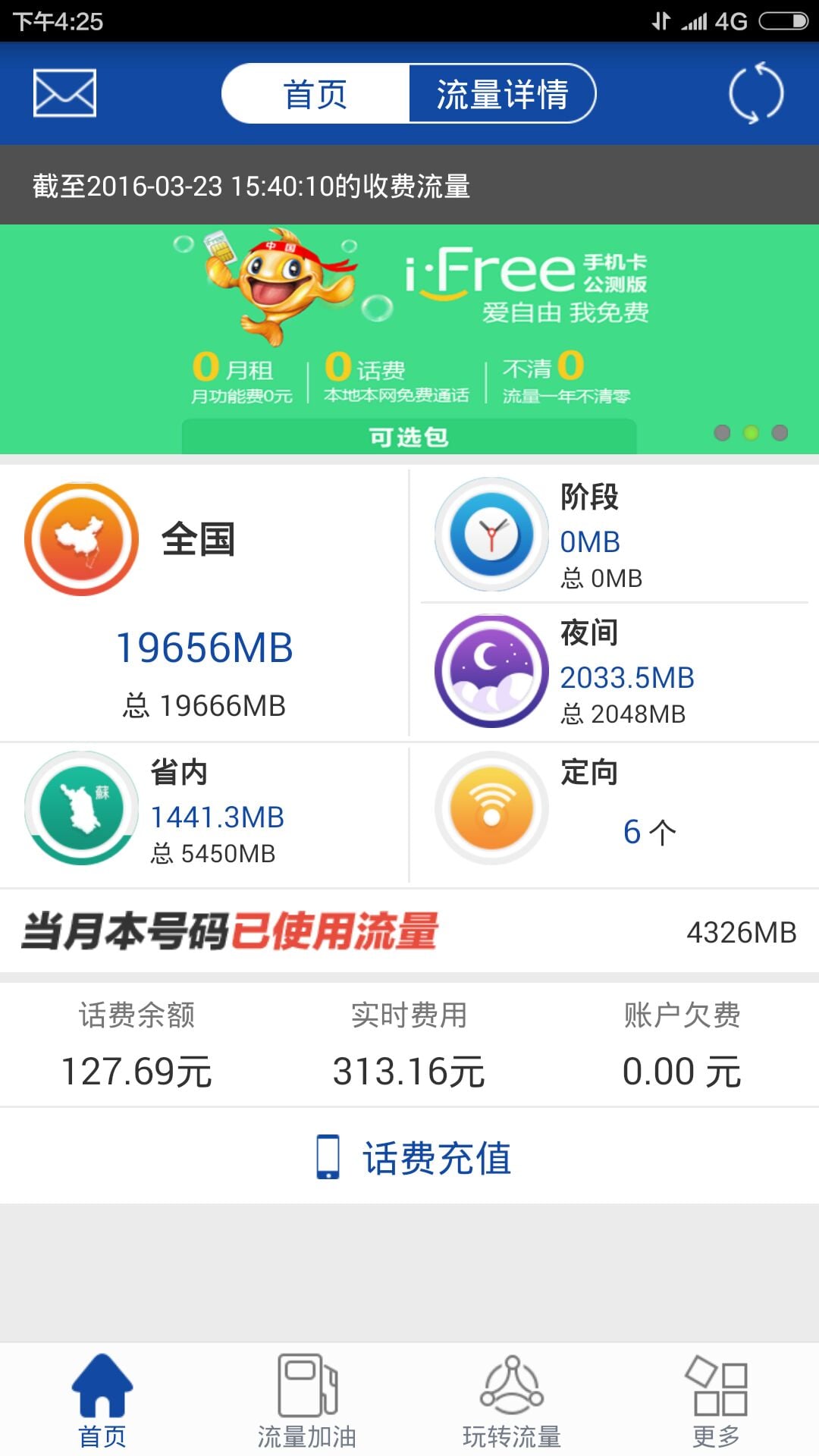Open the 流量加油 bottom tab
This screenshot has height=1456, width=819.
click(x=307, y=1400)
